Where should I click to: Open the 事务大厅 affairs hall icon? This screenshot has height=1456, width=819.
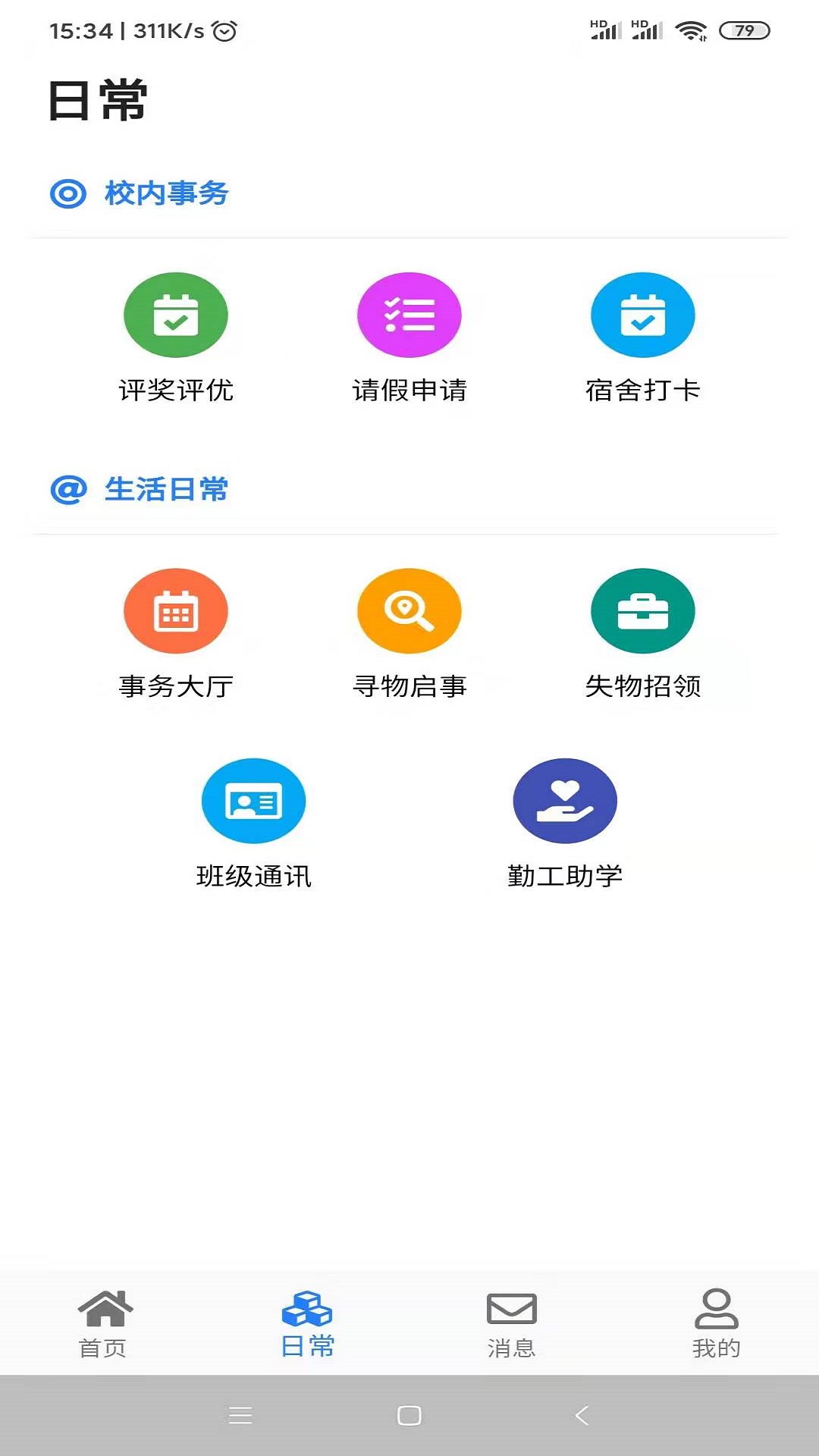click(176, 613)
